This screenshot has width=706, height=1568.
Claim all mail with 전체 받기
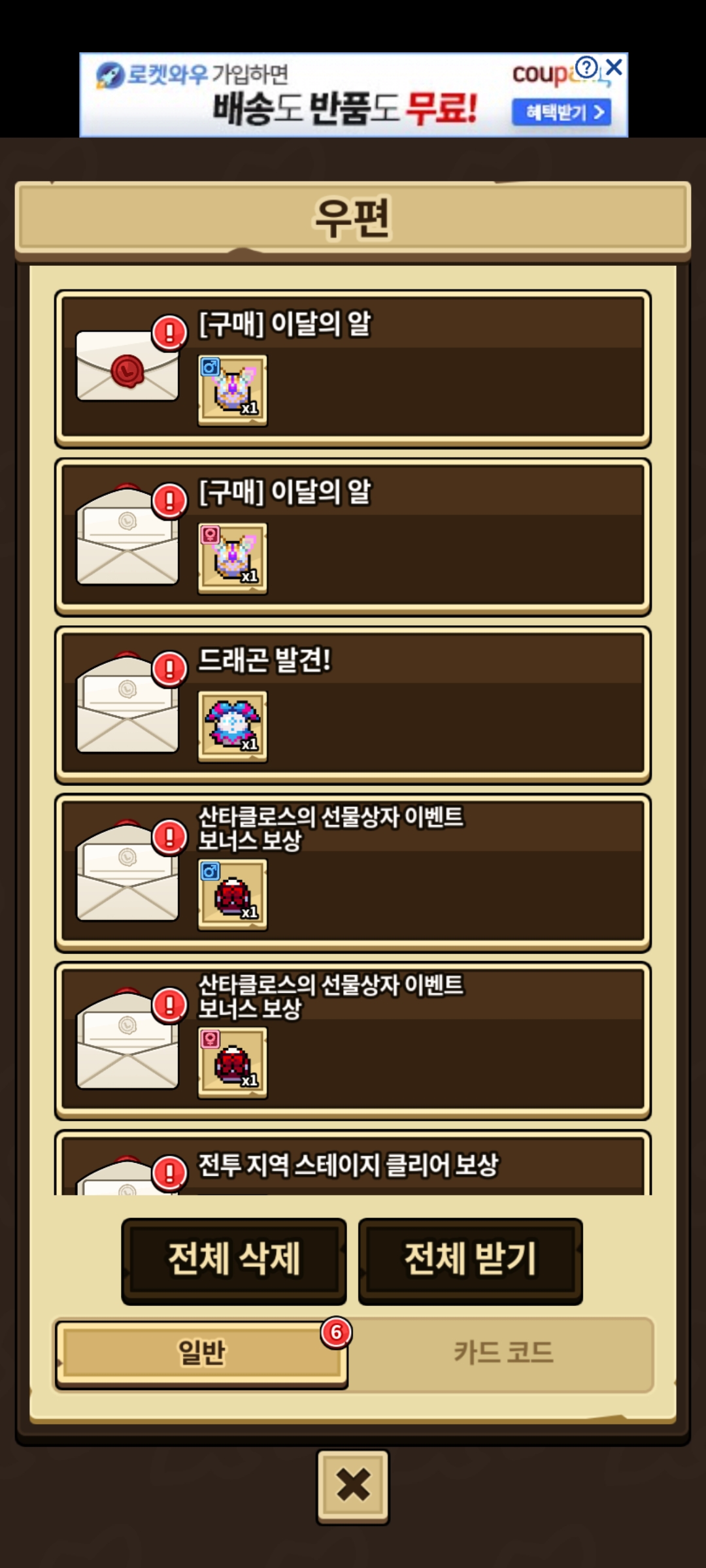pyautogui.click(x=470, y=1260)
